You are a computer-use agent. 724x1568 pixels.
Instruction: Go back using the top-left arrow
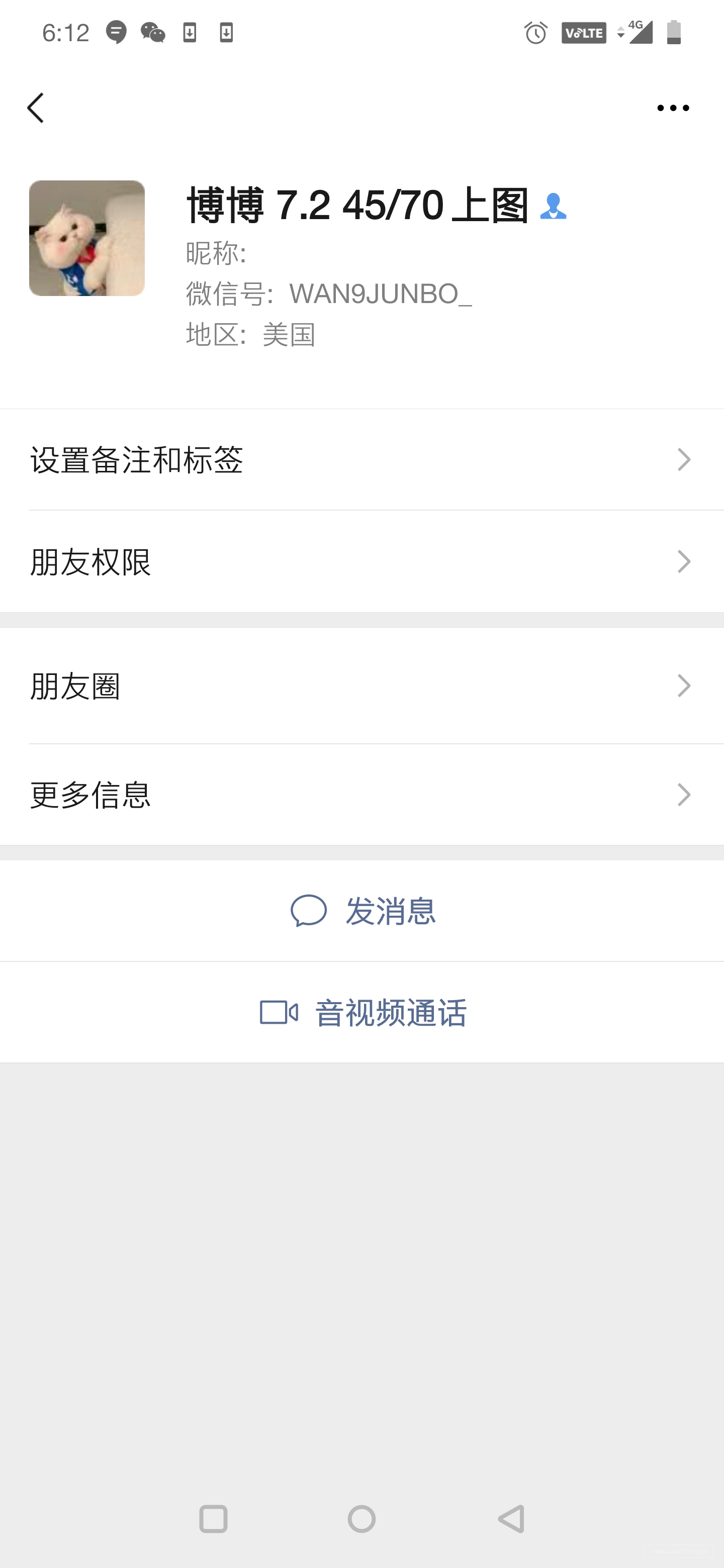[x=36, y=108]
